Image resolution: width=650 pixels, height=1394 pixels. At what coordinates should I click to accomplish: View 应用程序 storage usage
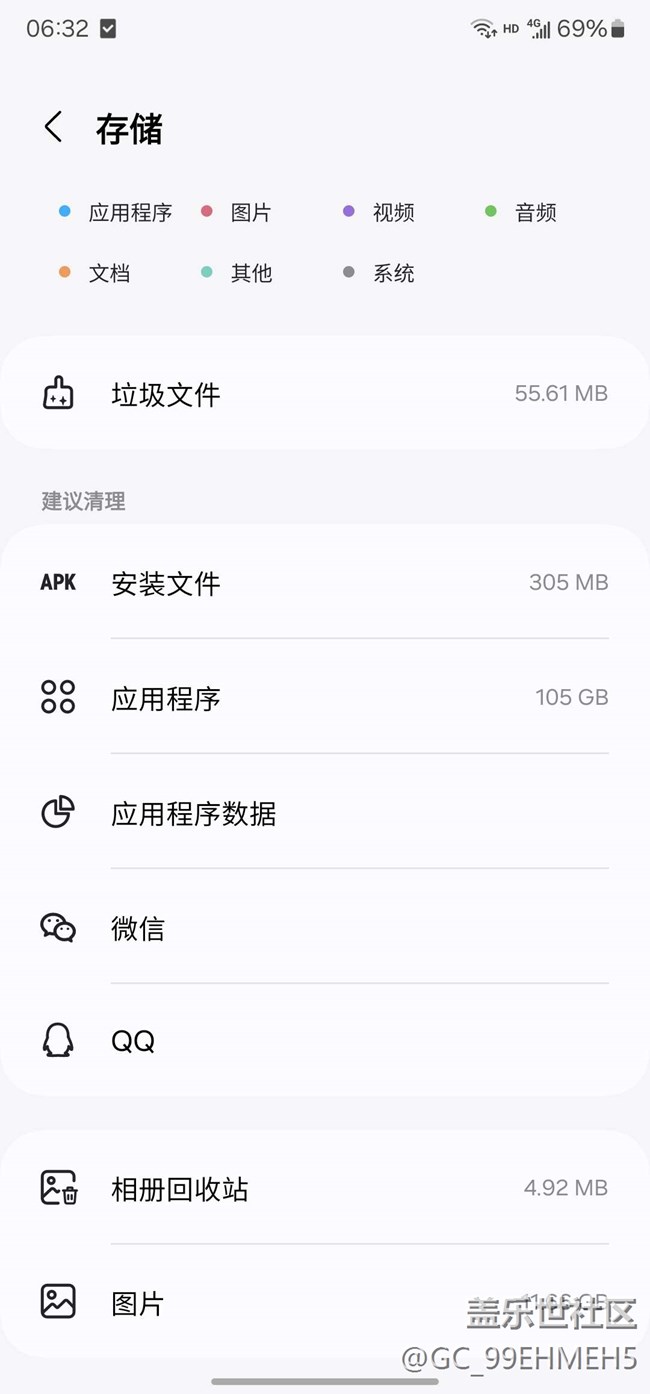[324, 698]
